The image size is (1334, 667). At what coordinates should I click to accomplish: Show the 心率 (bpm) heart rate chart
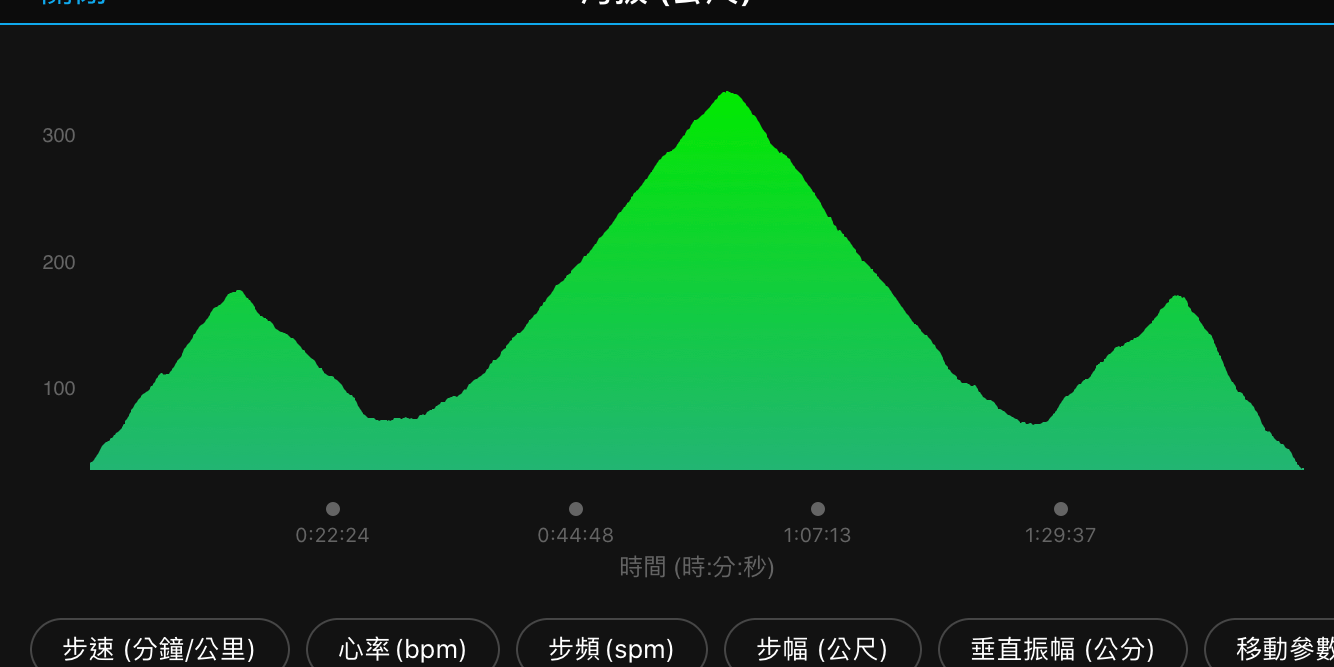click(402, 648)
